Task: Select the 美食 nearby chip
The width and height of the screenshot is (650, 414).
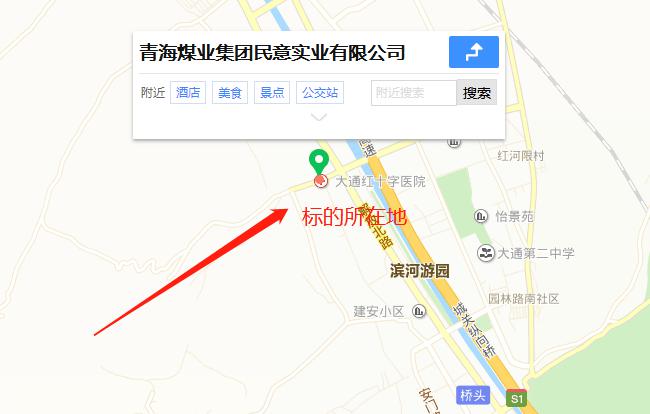Action: coord(230,93)
